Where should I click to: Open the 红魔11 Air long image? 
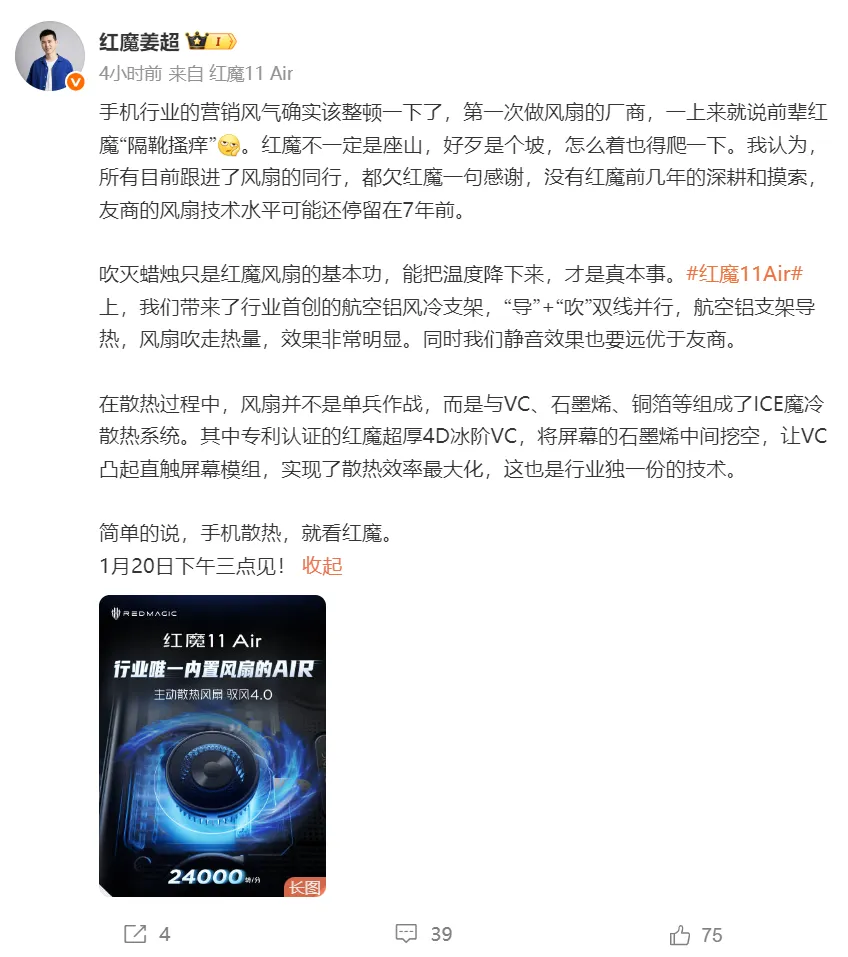coord(212,745)
